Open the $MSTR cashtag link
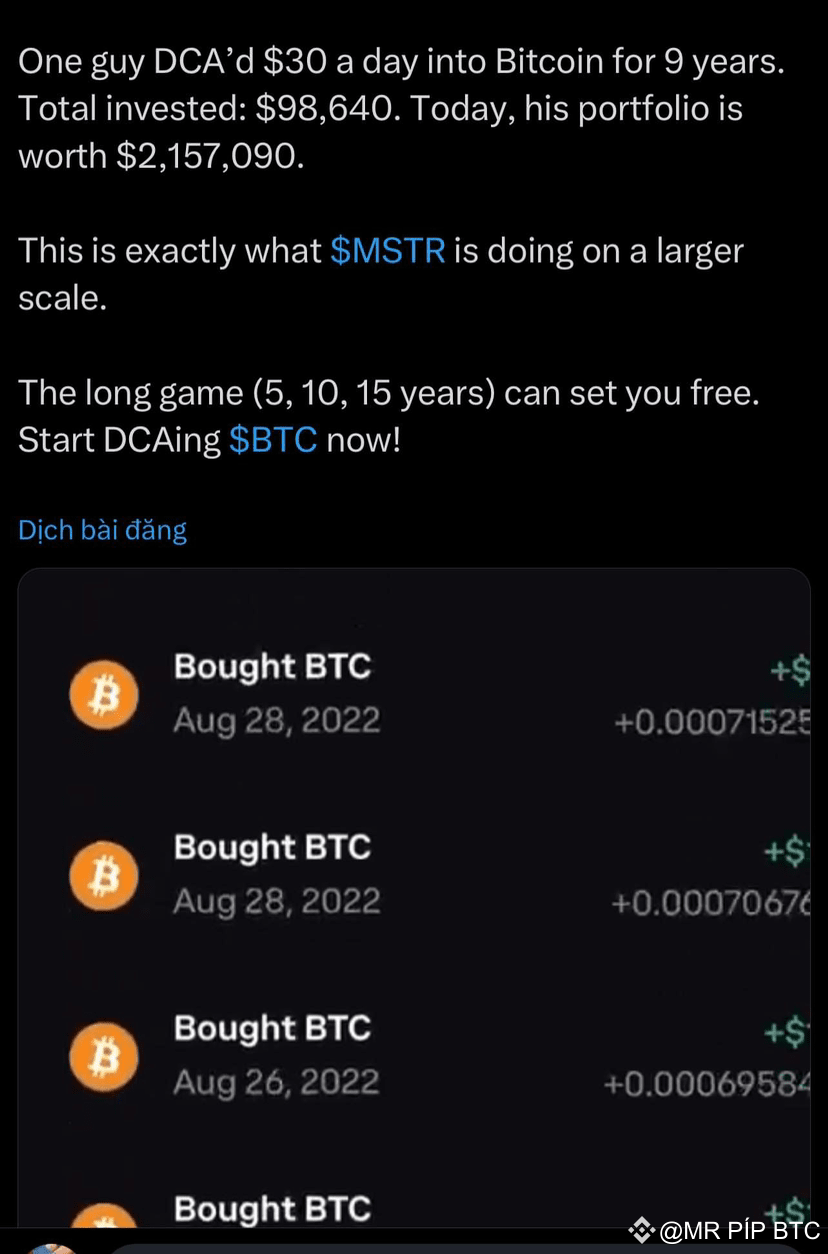 pos(388,251)
